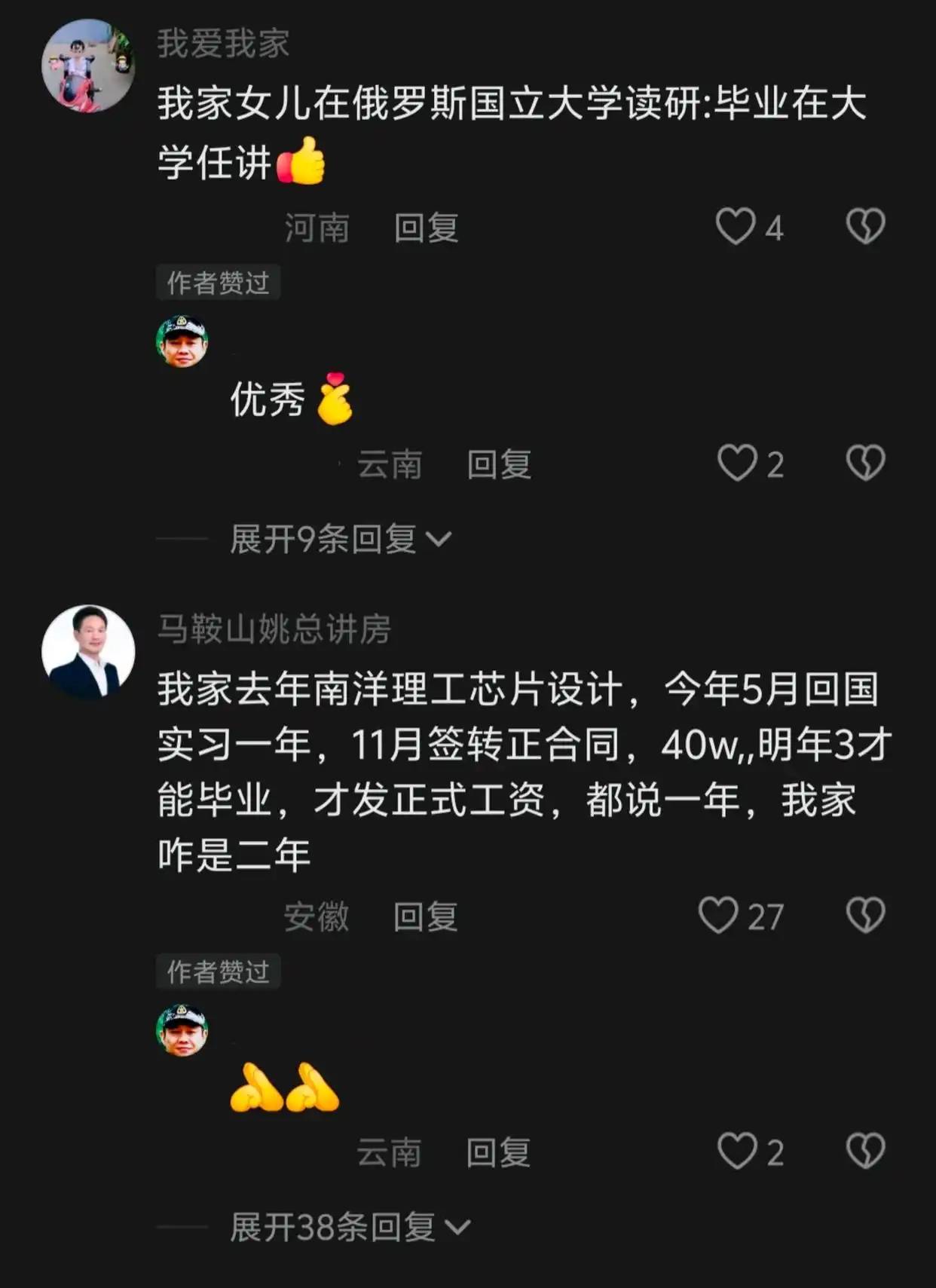The image size is (936, 1288).
Task: Like 马鞍山姚总讲房's comment
Action: [717, 915]
